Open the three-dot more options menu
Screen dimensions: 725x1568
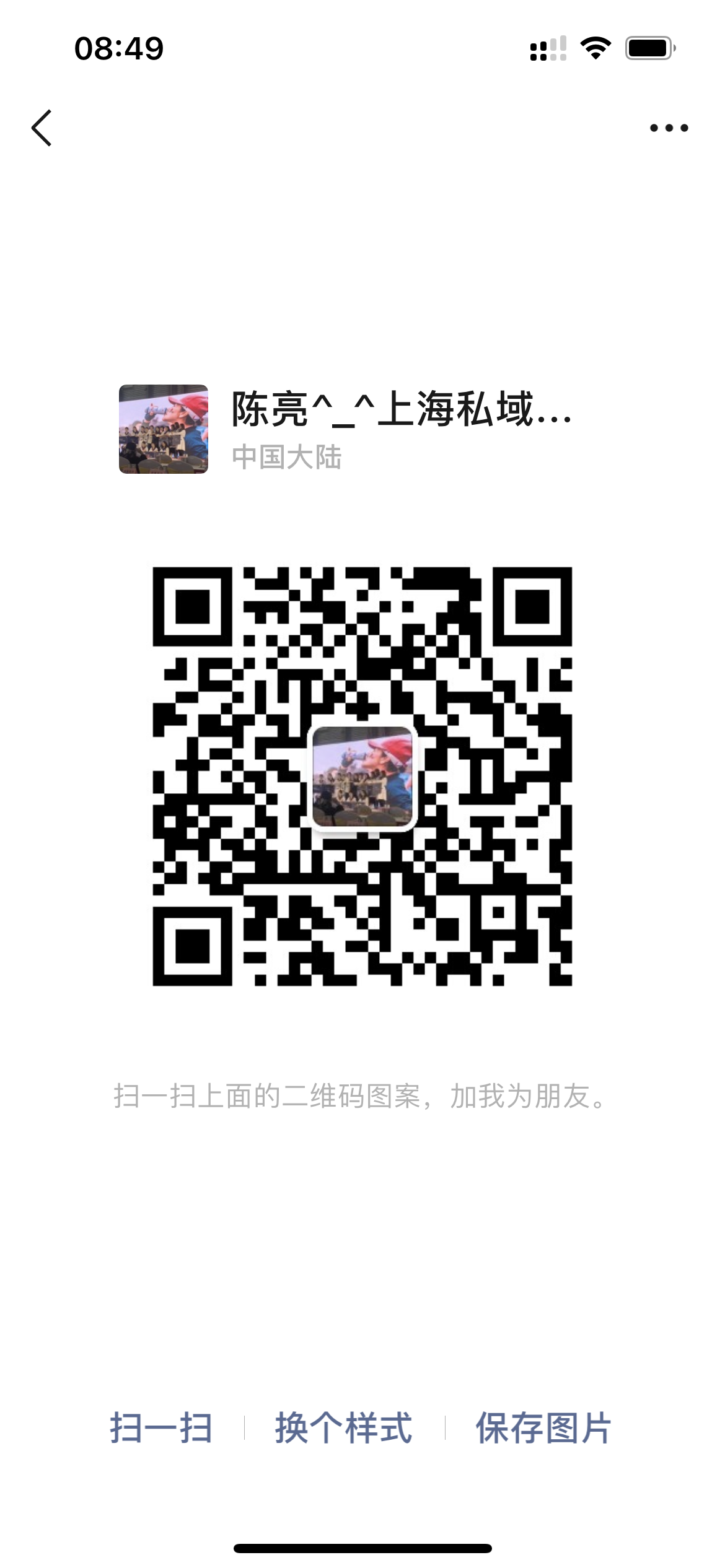point(669,128)
